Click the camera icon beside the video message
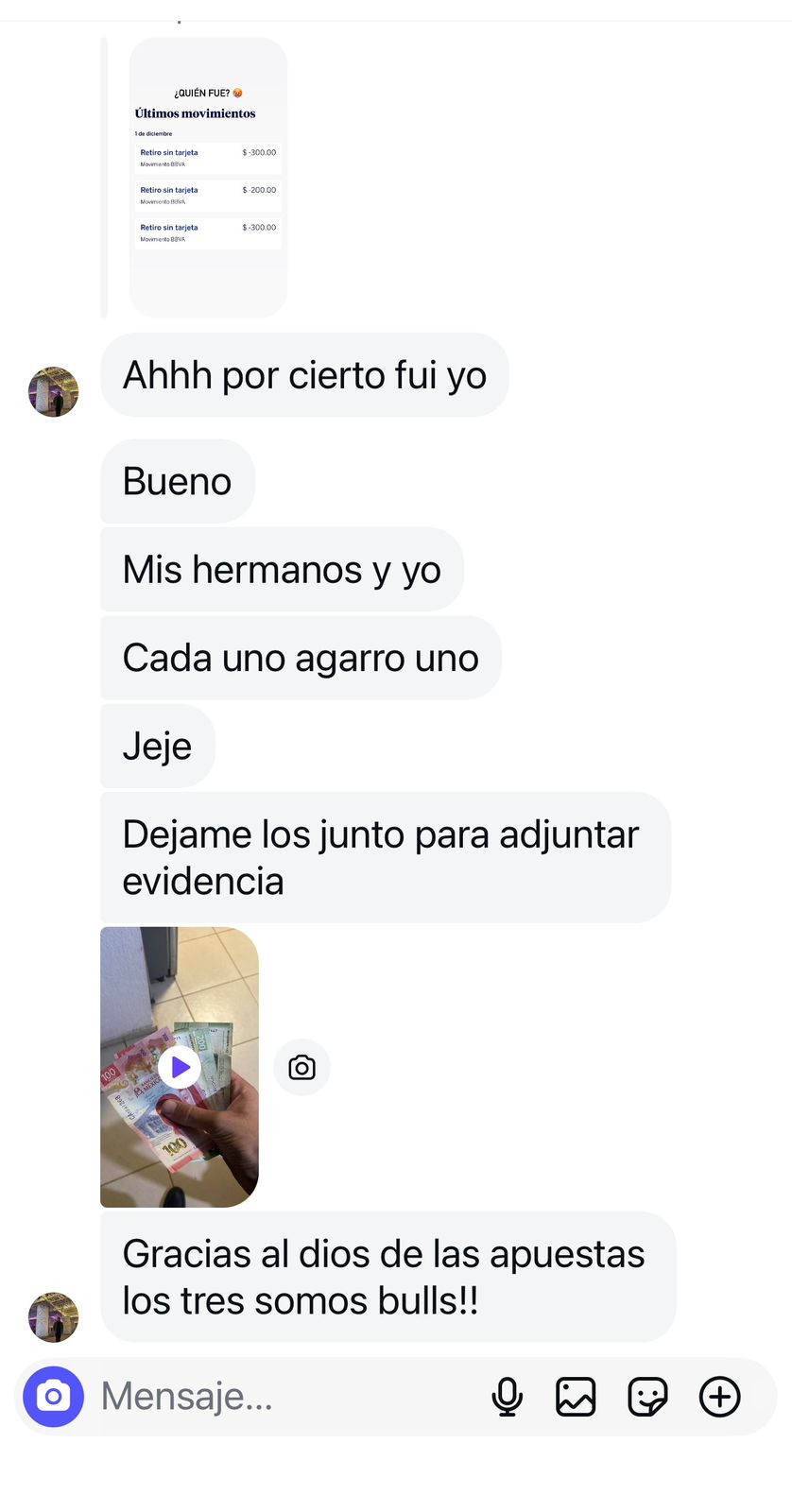The image size is (792, 1512). (x=301, y=1067)
